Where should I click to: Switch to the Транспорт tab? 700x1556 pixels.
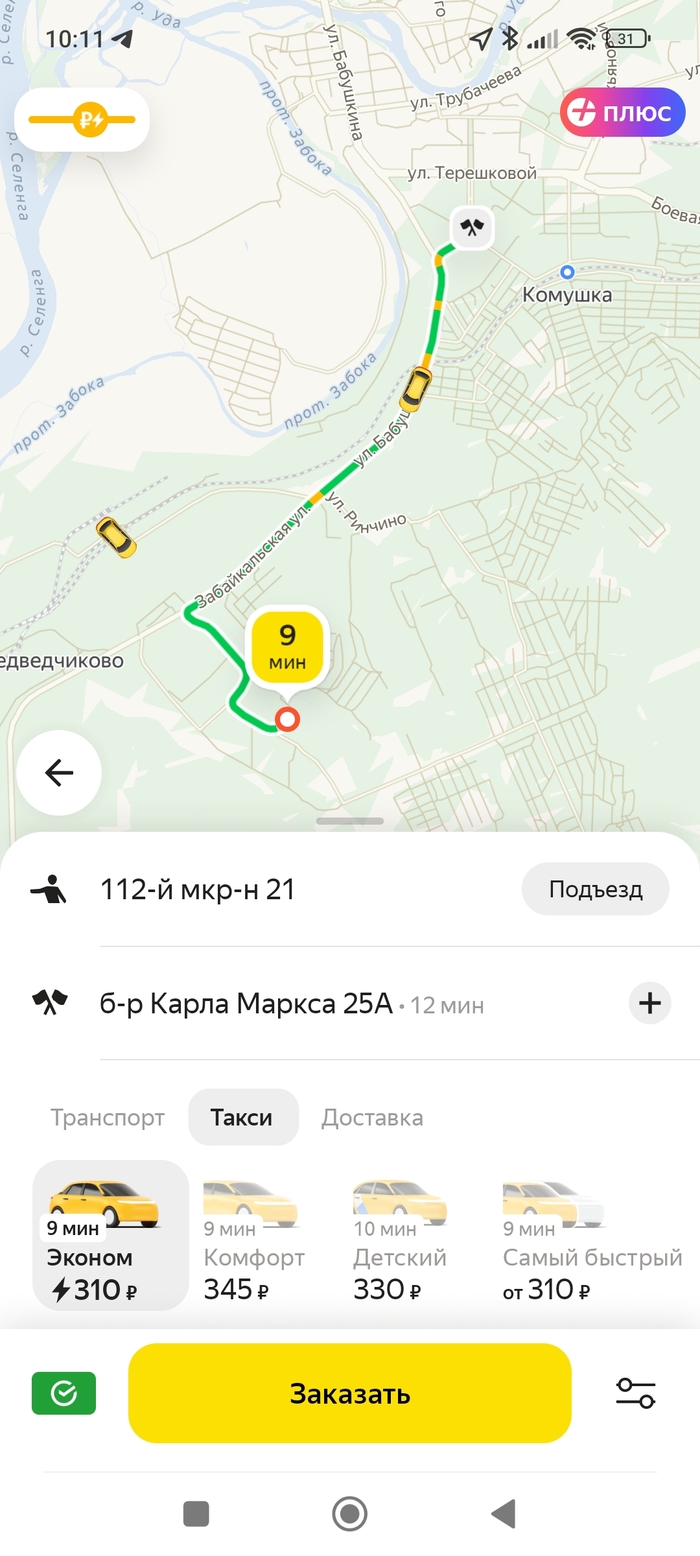tap(108, 1117)
